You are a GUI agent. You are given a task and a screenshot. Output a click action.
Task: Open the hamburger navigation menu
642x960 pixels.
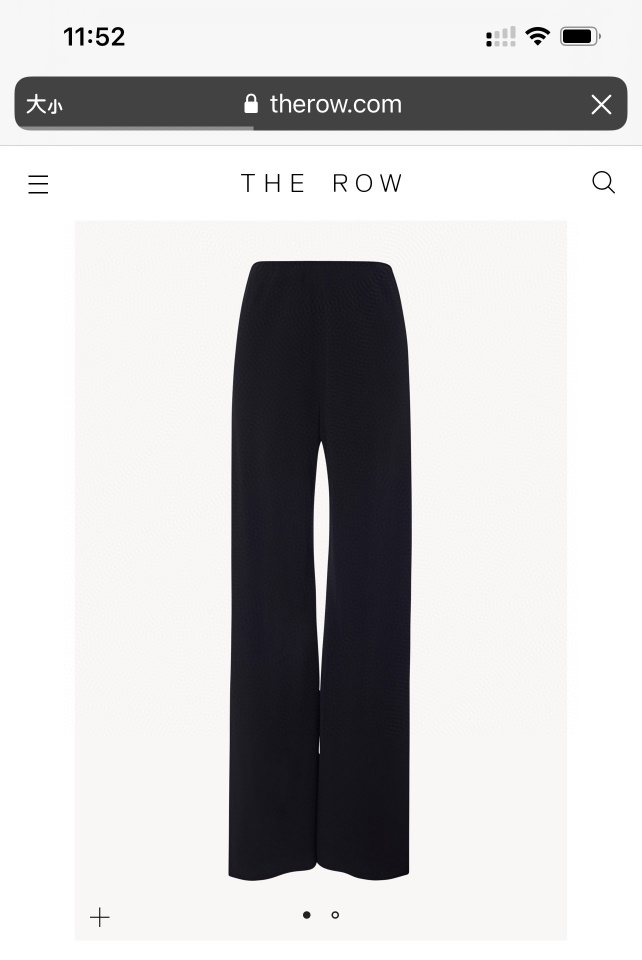38,184
